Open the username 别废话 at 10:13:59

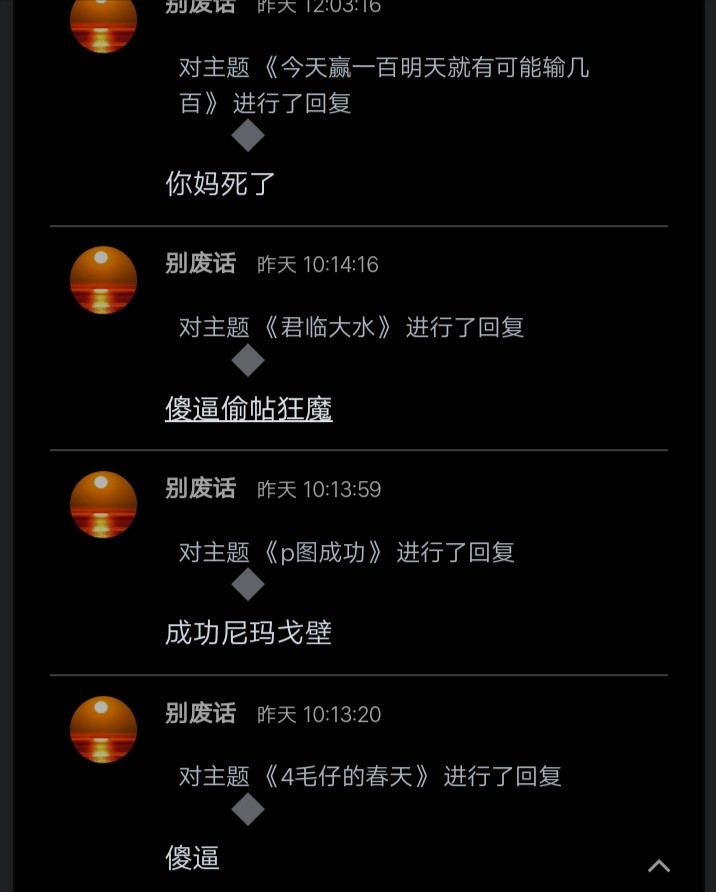click(200, 488)
